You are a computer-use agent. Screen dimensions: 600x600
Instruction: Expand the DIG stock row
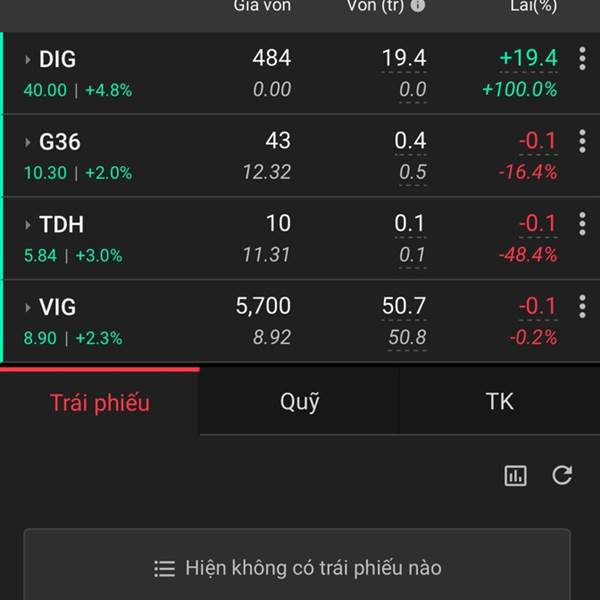pyautogui.click(x=28, y=60)
